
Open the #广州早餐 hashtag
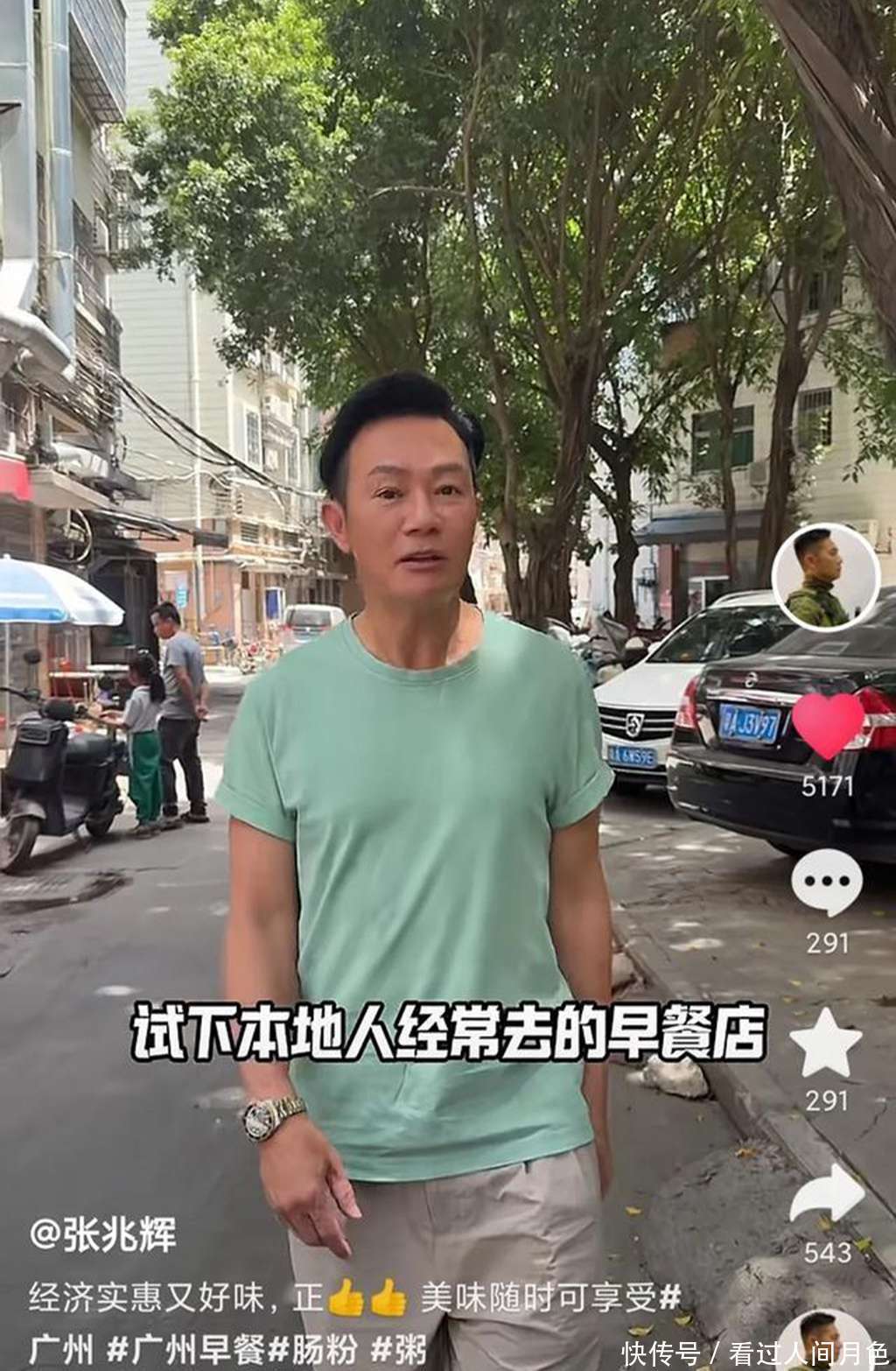pos(184,1349)
